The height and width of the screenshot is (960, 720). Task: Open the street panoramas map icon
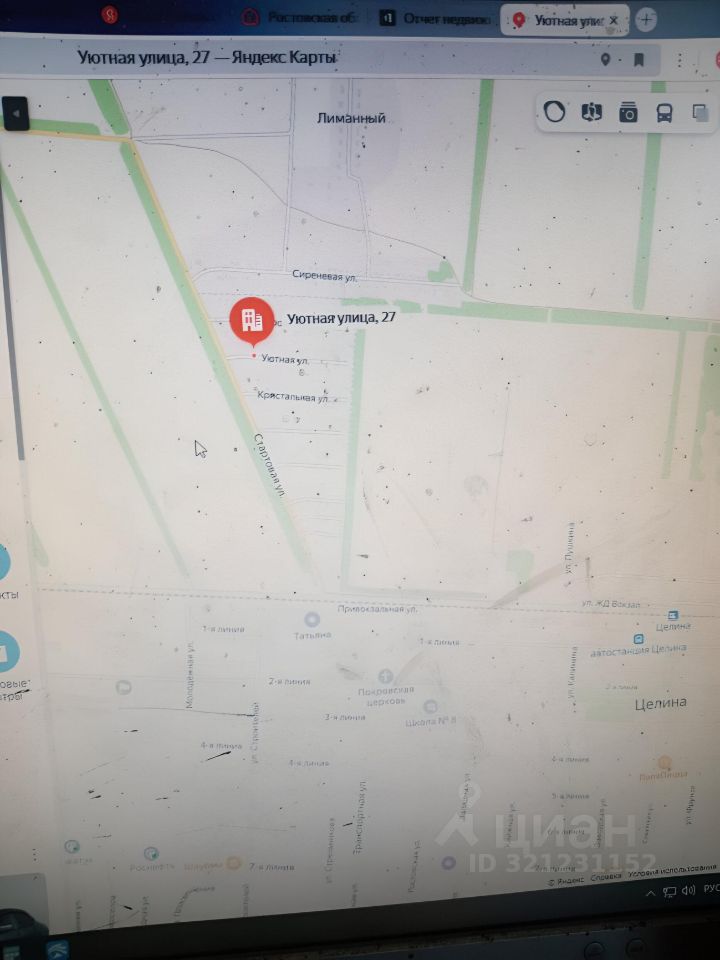pyautogui.click(x=591, y=112)
